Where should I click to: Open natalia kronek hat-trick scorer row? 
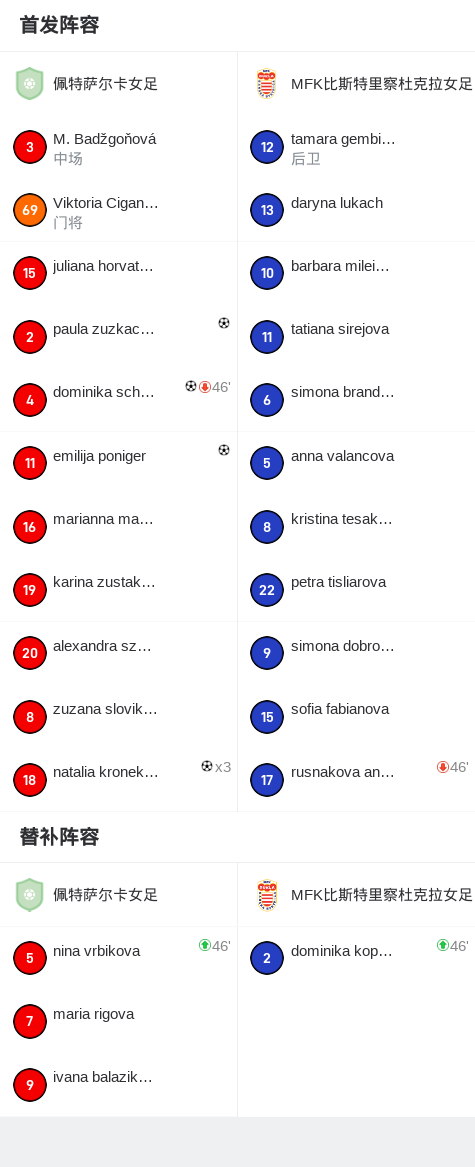coord(118,780)
